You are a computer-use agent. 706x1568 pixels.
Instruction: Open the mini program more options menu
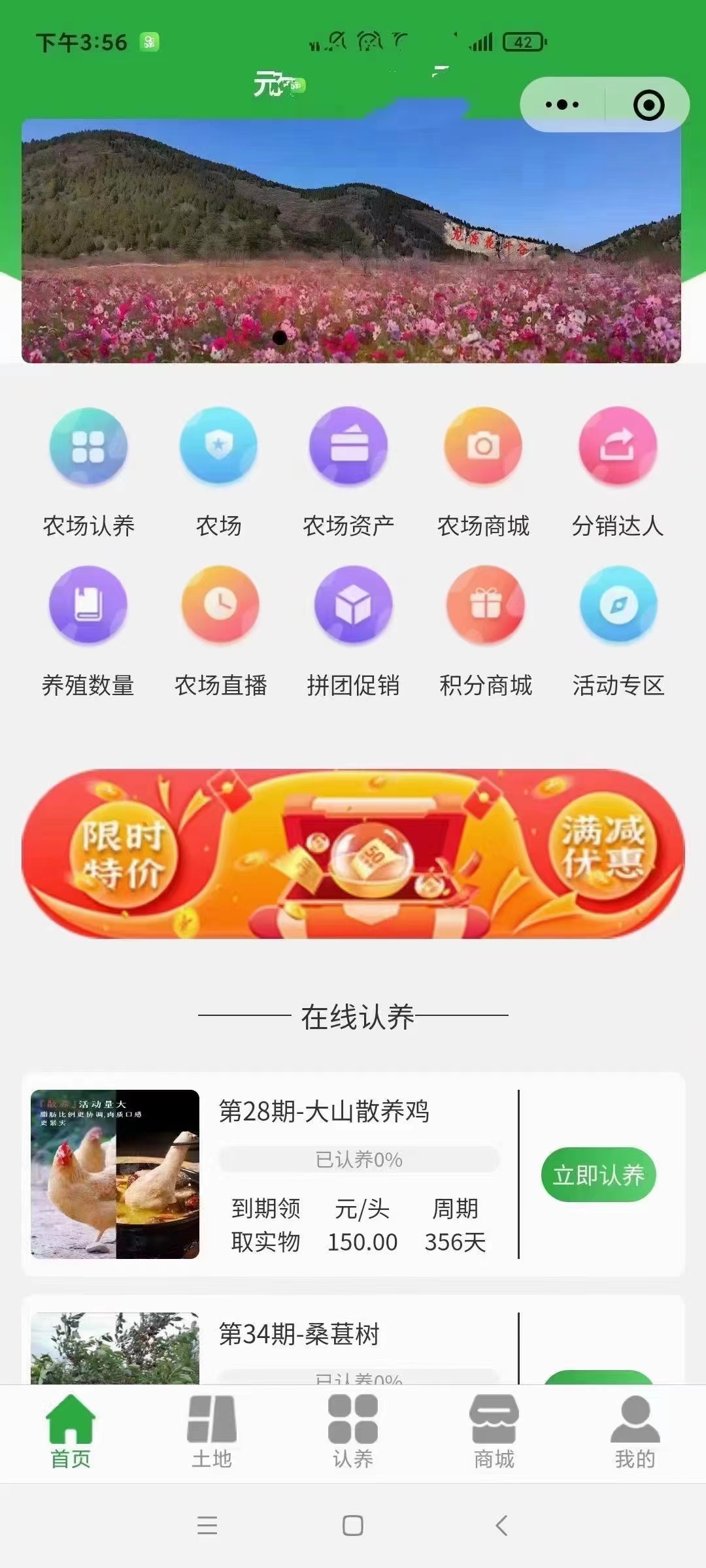pyautogui.click(x=562, y=105)
